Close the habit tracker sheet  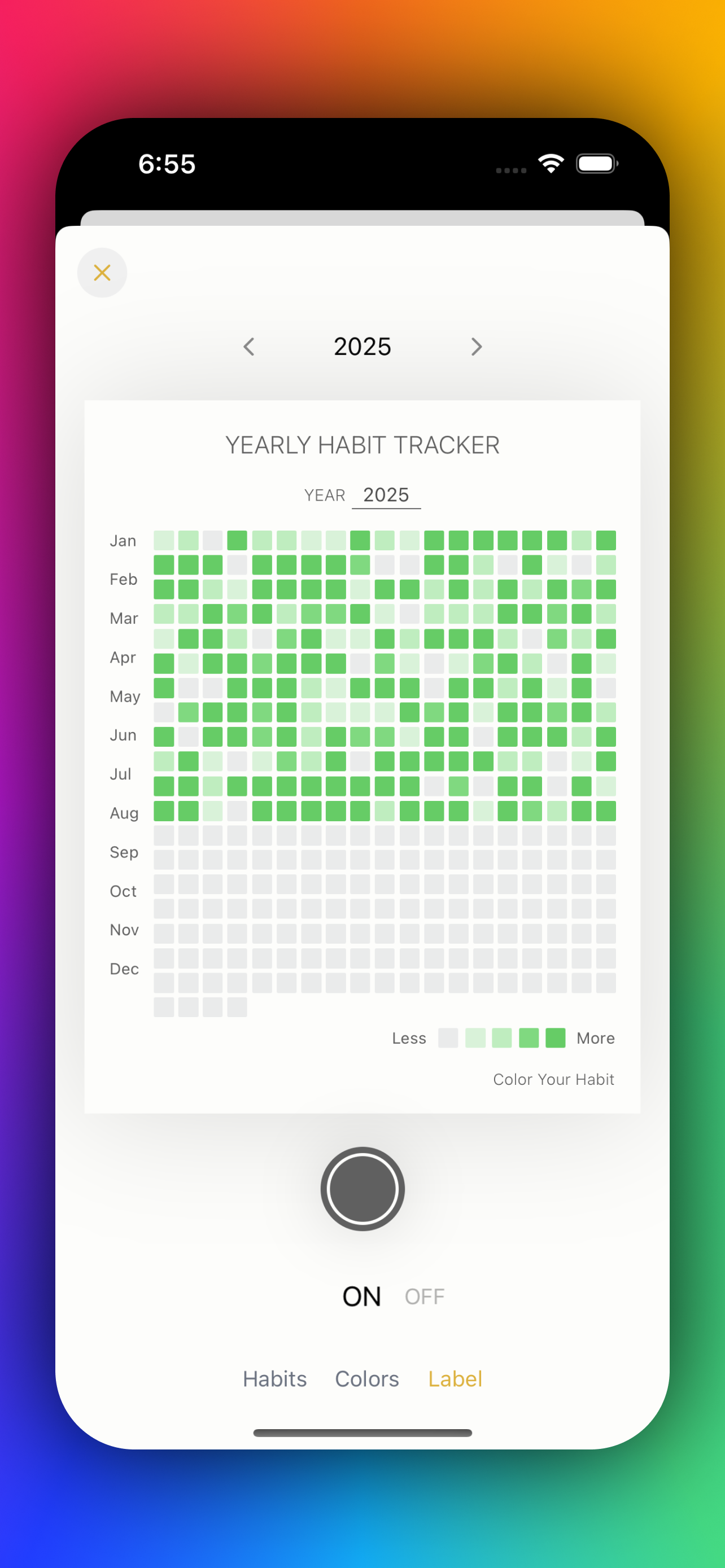[102, 273]
